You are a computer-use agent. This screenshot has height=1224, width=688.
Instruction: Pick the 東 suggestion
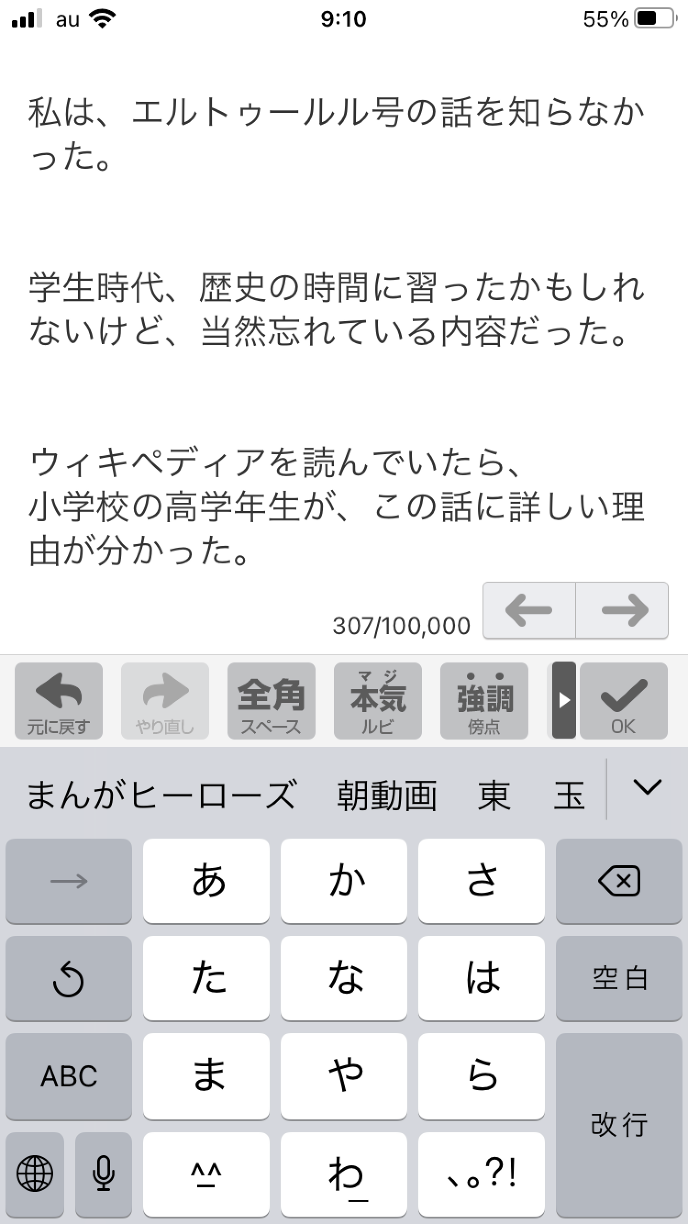494,795
